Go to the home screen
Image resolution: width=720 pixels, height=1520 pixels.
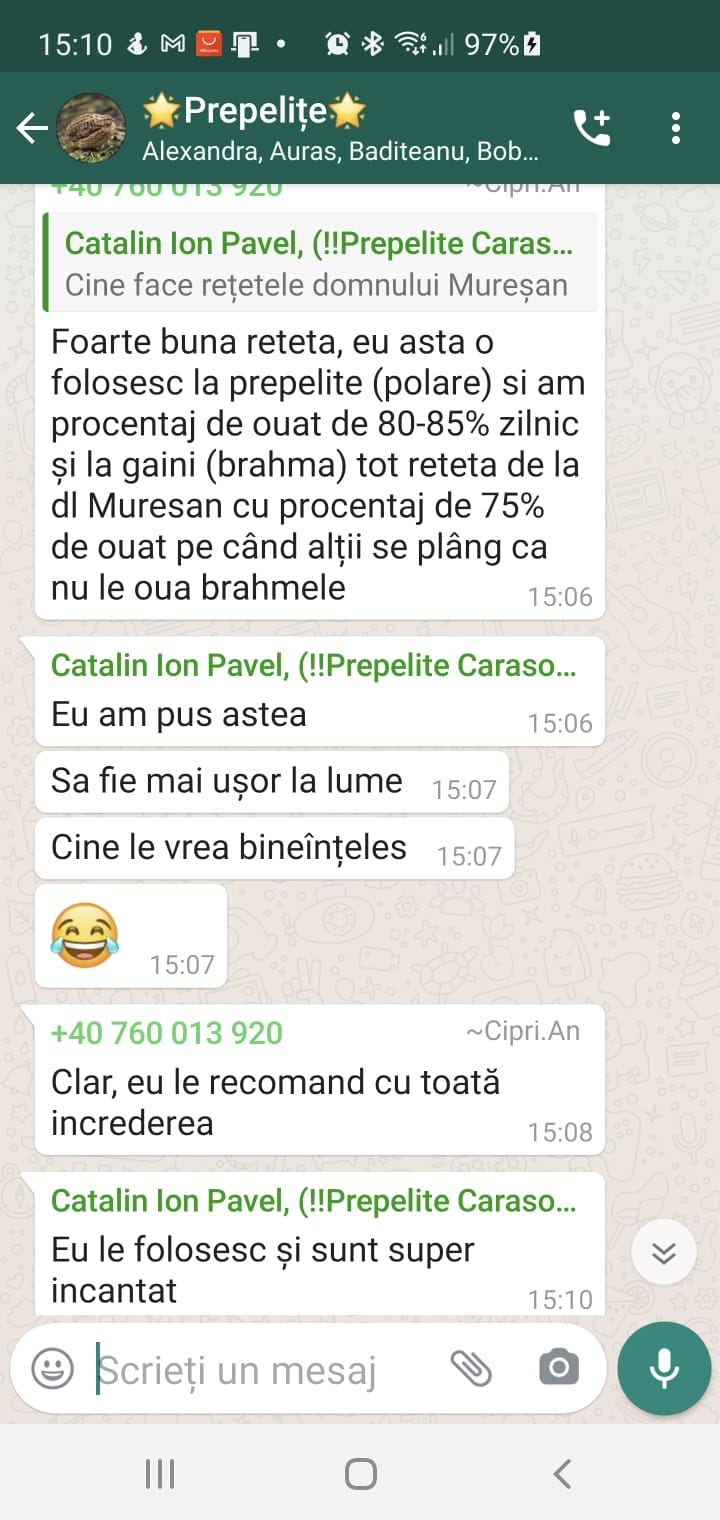pos(360,1473)
